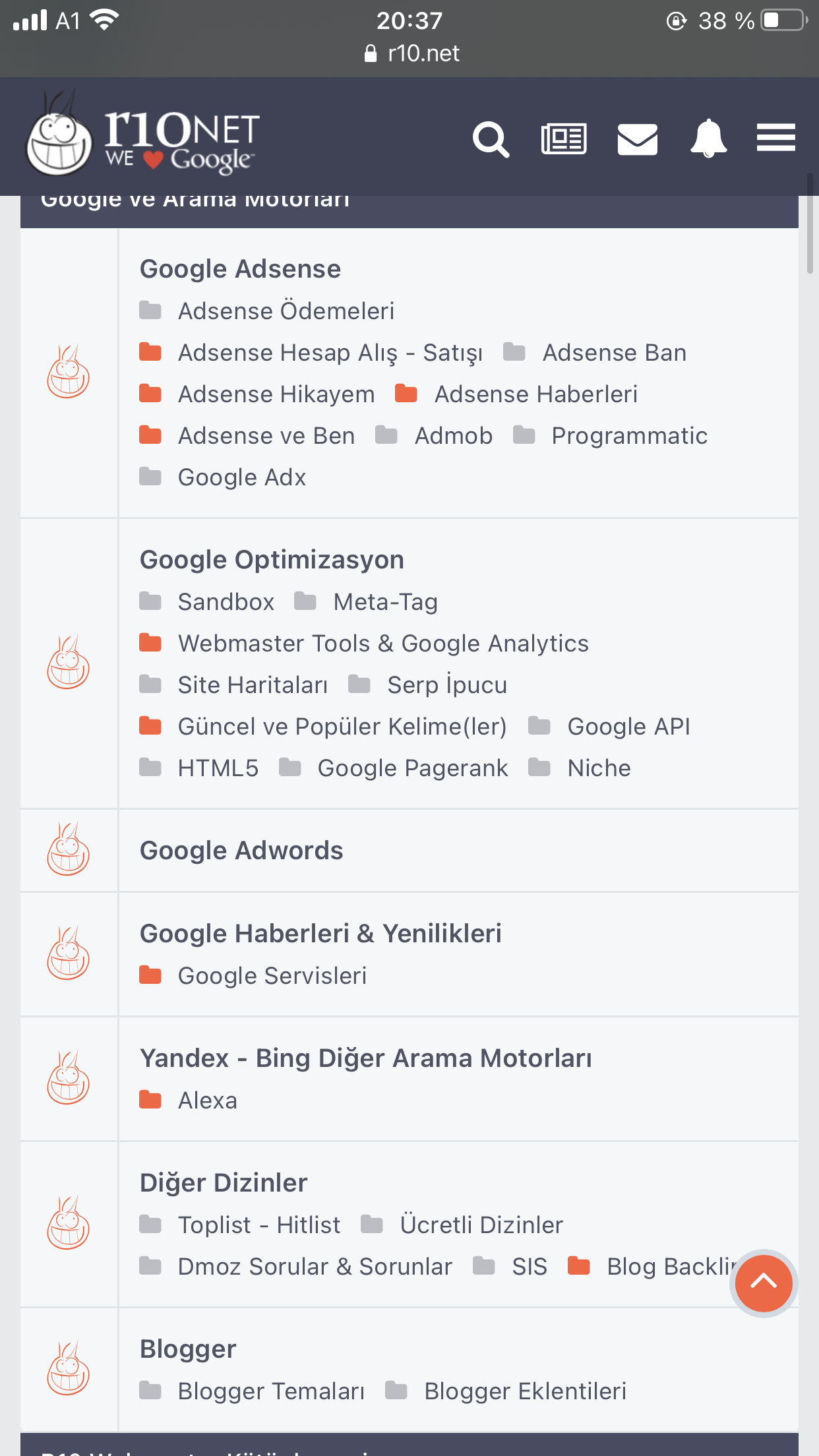Open Google Haberleri & Yenilikleri
The image size is (819, 1456).
[320, 934]
